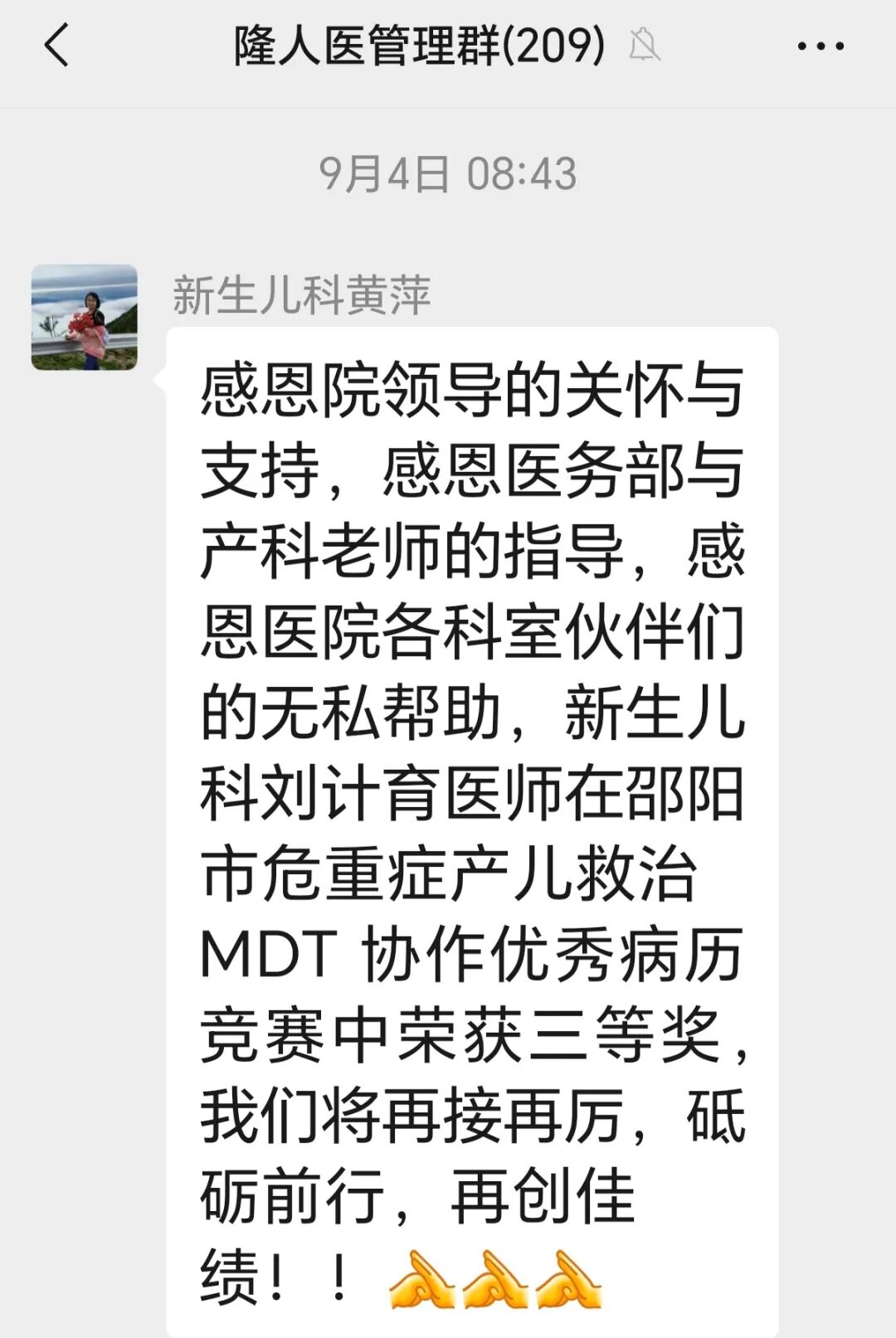Open 新生儿科黄萍's profile avatar
This screenshot has height=1338, width=896.
(85, 317)
